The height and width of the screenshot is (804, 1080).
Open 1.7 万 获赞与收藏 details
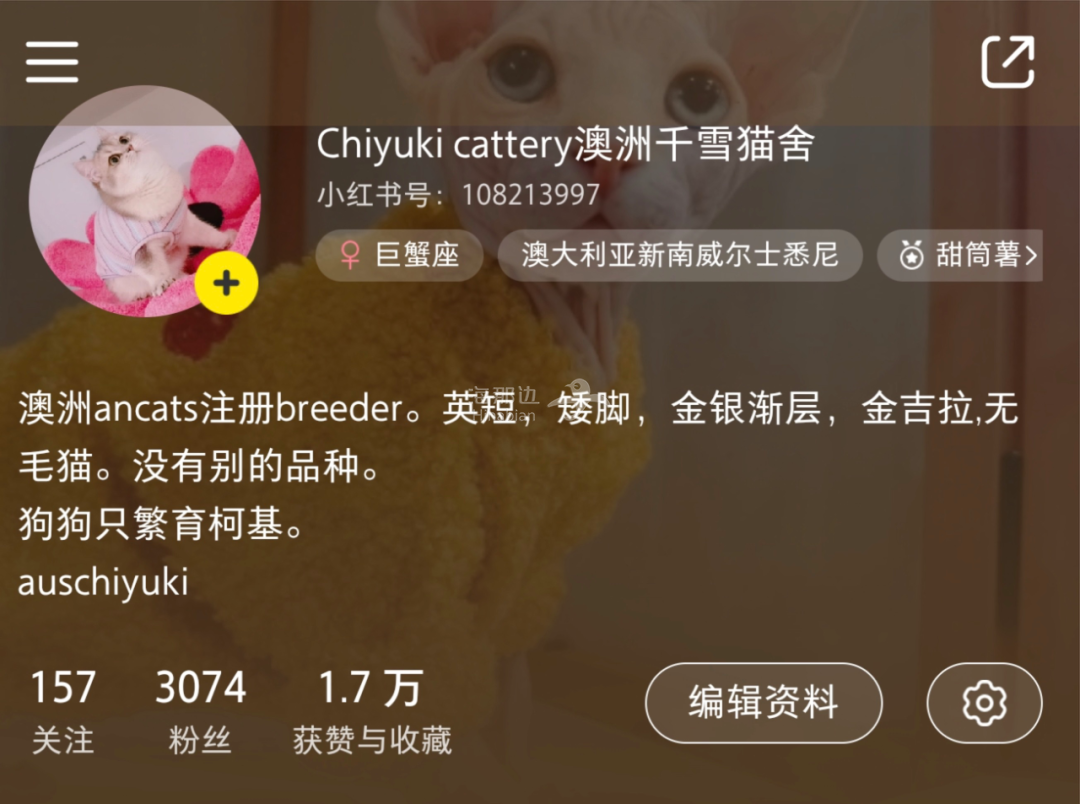[x=371, y=712]
